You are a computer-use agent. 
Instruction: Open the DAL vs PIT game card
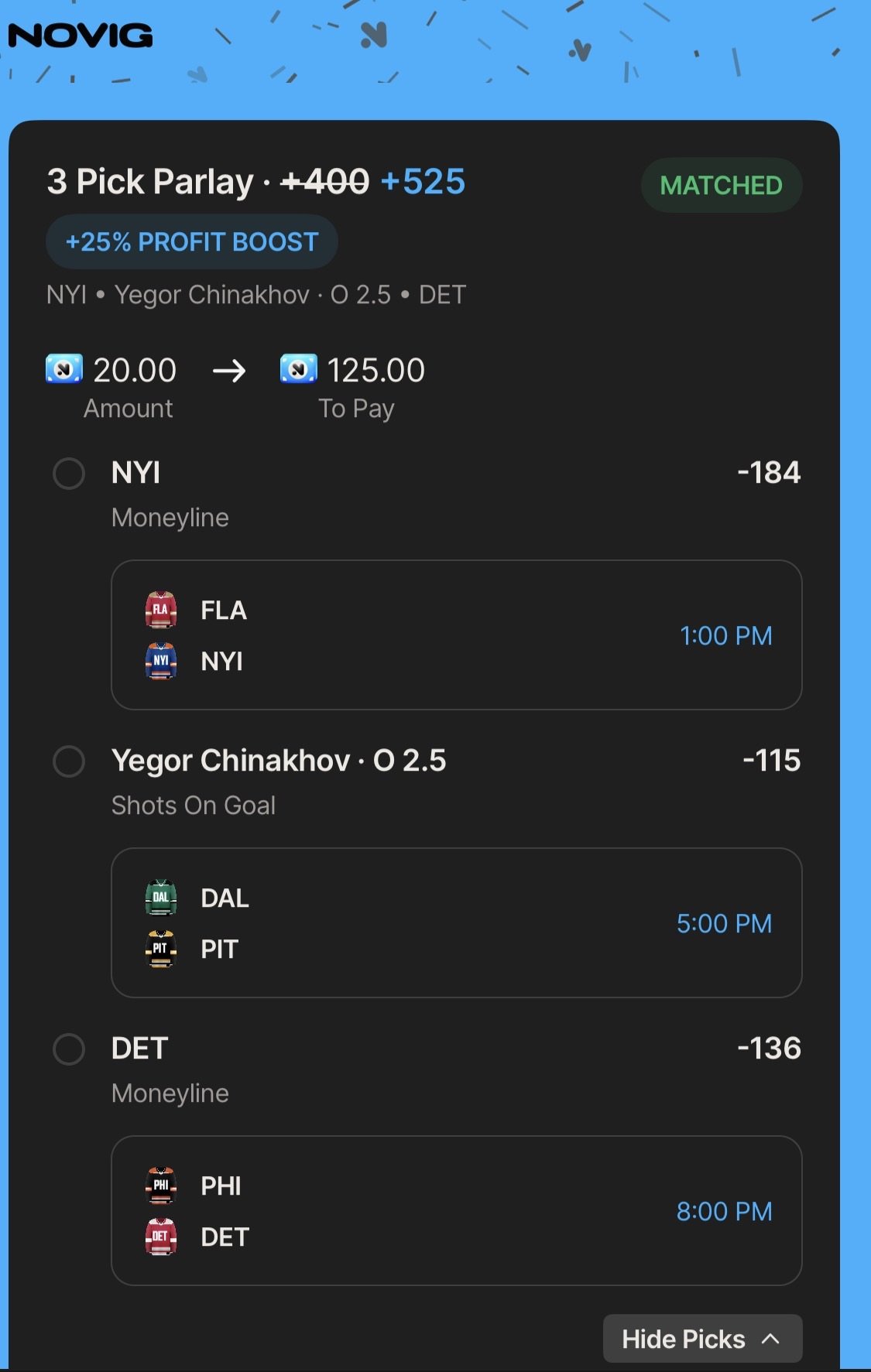[x=456, y=923]
